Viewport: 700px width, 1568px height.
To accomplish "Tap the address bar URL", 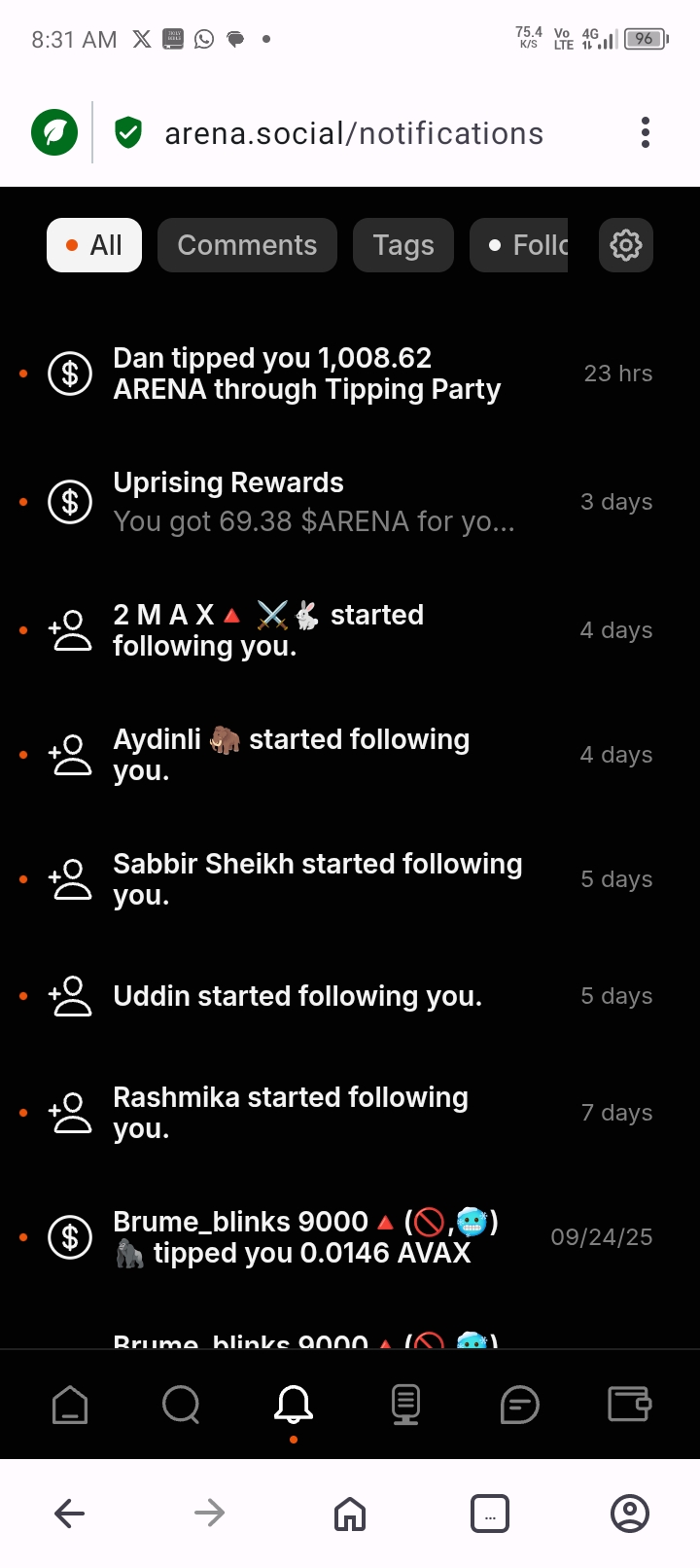I will [354, 133].
